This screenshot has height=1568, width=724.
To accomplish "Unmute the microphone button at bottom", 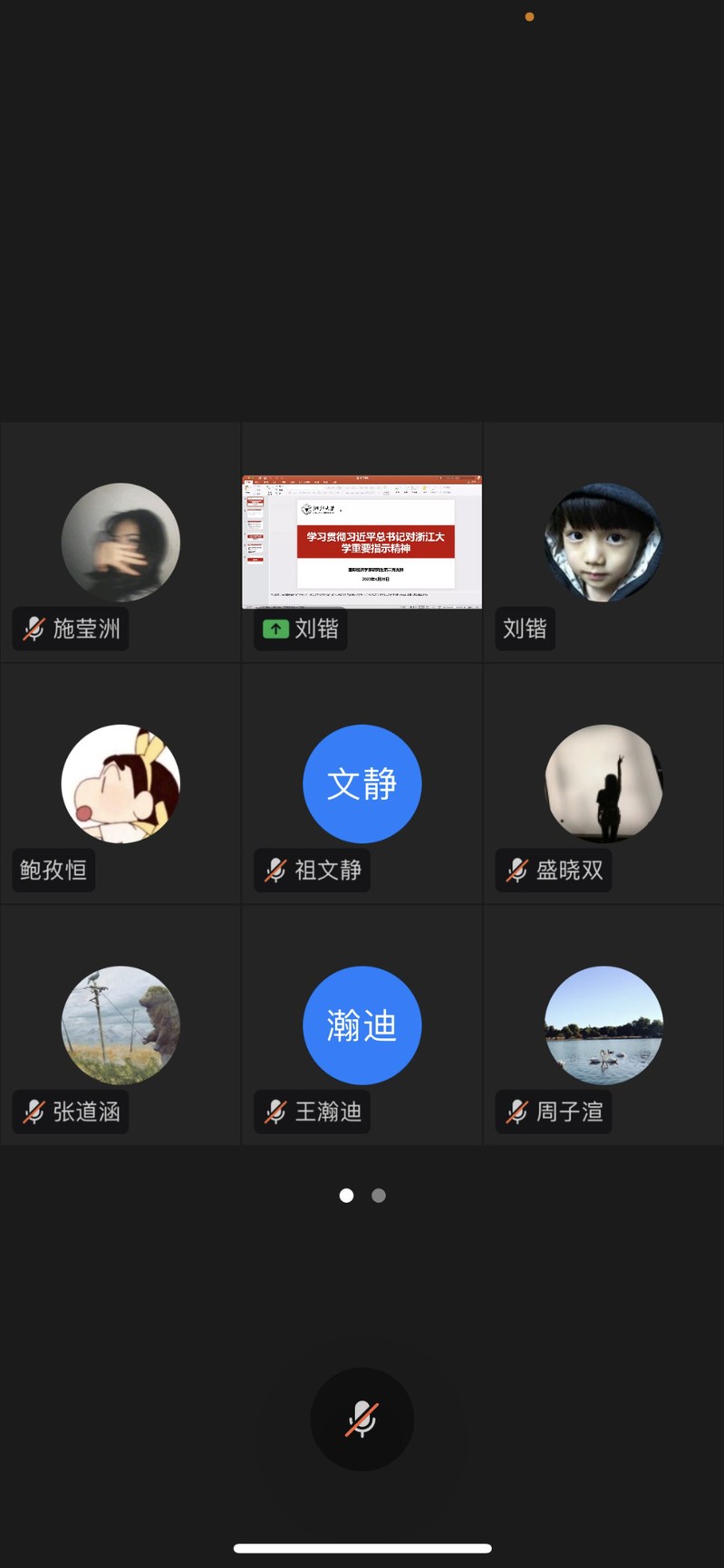I will tap(362, 1419).
